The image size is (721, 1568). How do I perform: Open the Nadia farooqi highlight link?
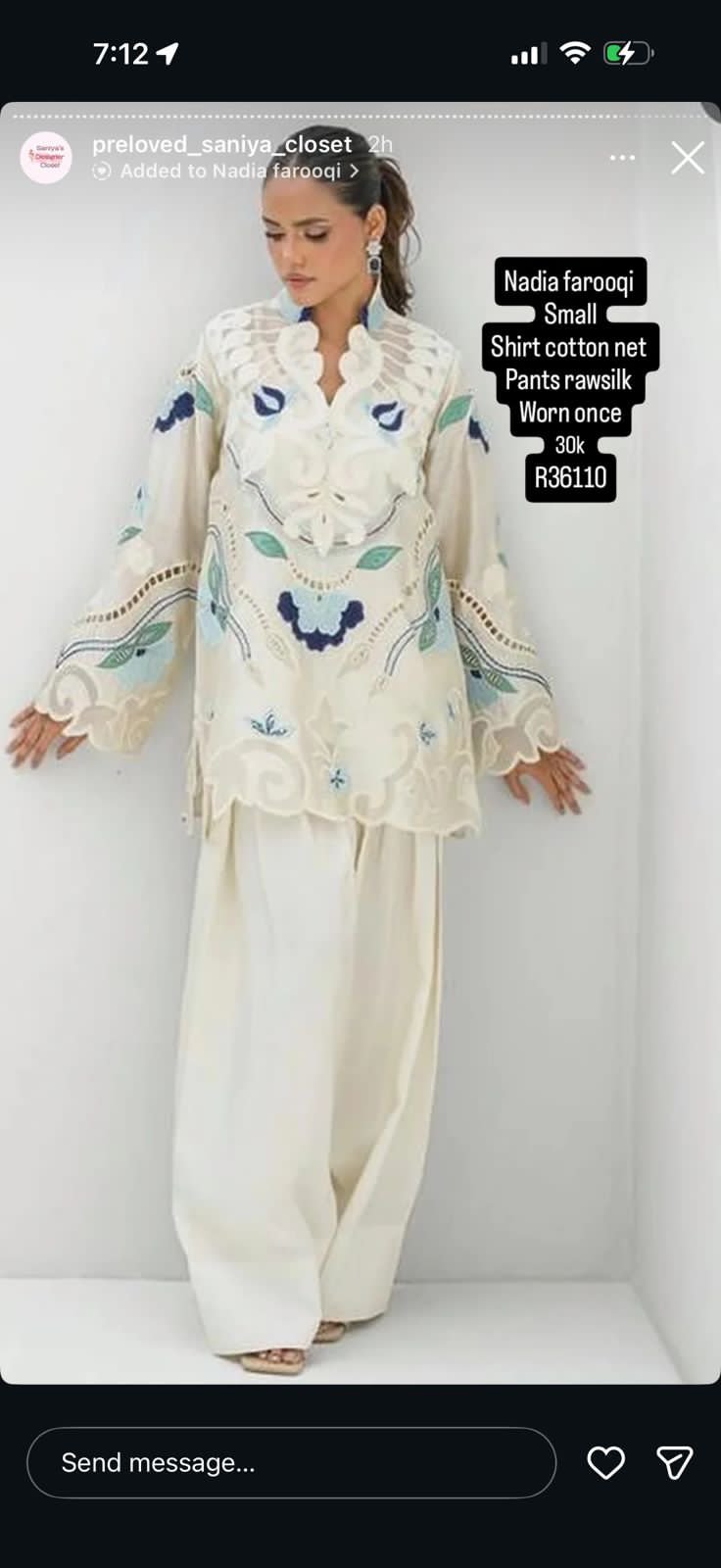point(230,171)
